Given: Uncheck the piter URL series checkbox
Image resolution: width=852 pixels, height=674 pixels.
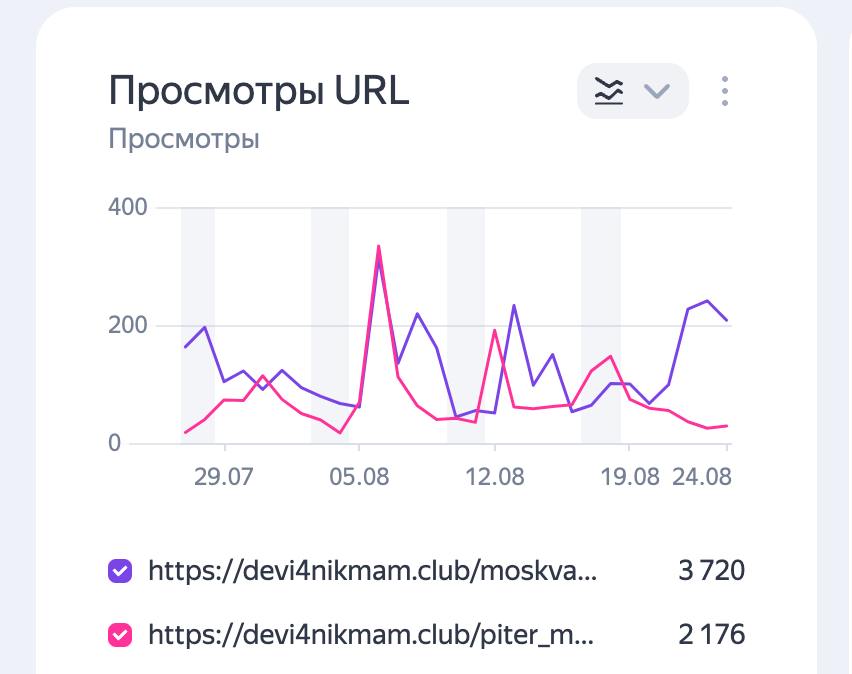Looking at the screenshot, I should tap(120, 634).
